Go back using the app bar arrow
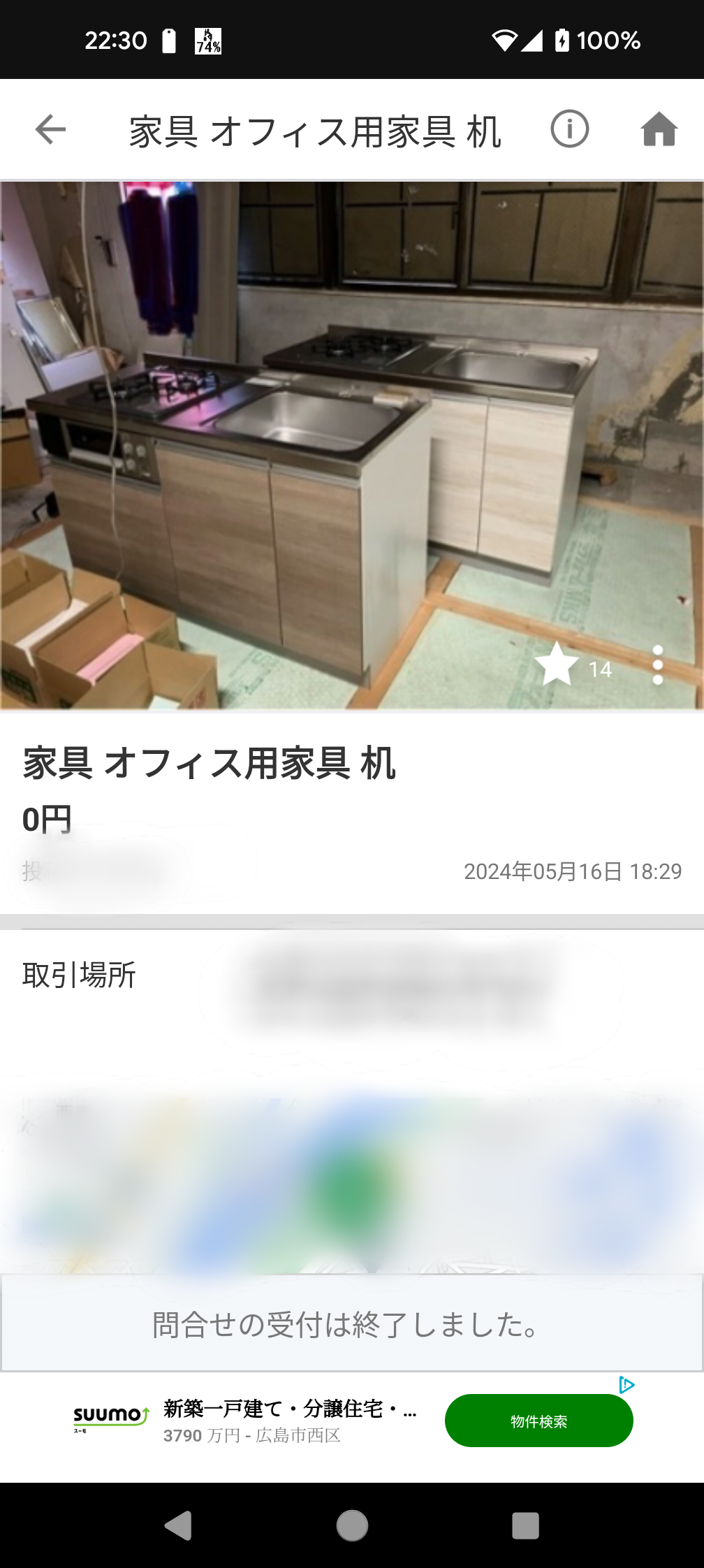The image size is (704, 1568). 50,130
